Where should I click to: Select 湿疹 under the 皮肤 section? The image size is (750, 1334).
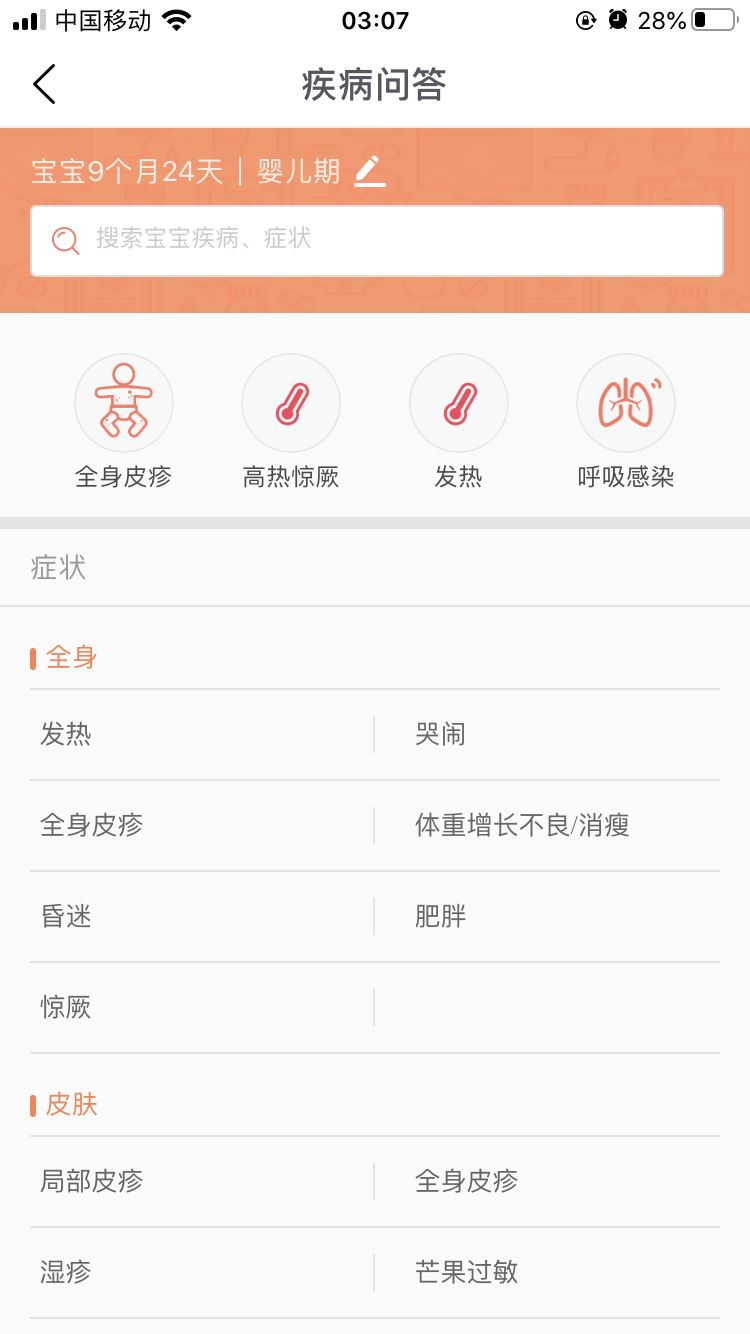point(65,1272)
